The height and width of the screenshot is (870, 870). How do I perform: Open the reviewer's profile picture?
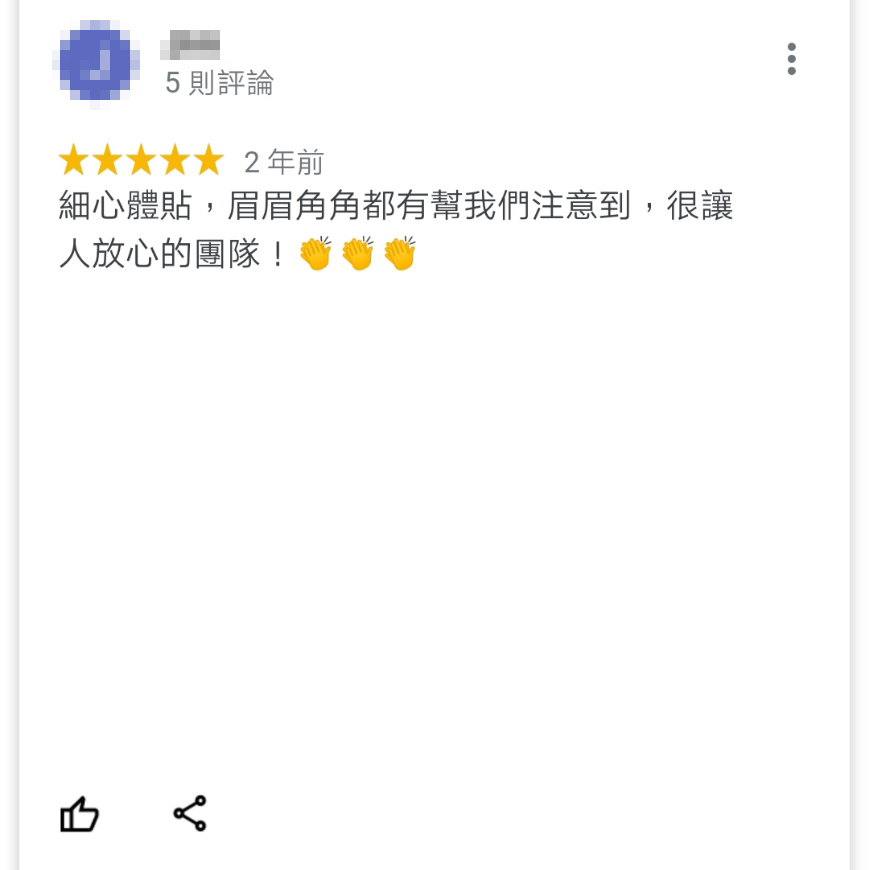pos(95,62)
